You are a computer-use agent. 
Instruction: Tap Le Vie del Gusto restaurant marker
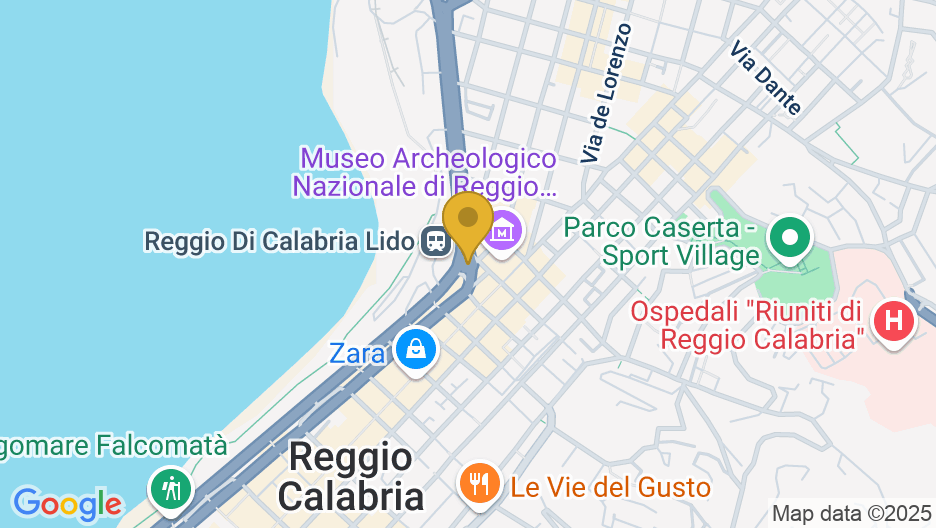point(480,484)
